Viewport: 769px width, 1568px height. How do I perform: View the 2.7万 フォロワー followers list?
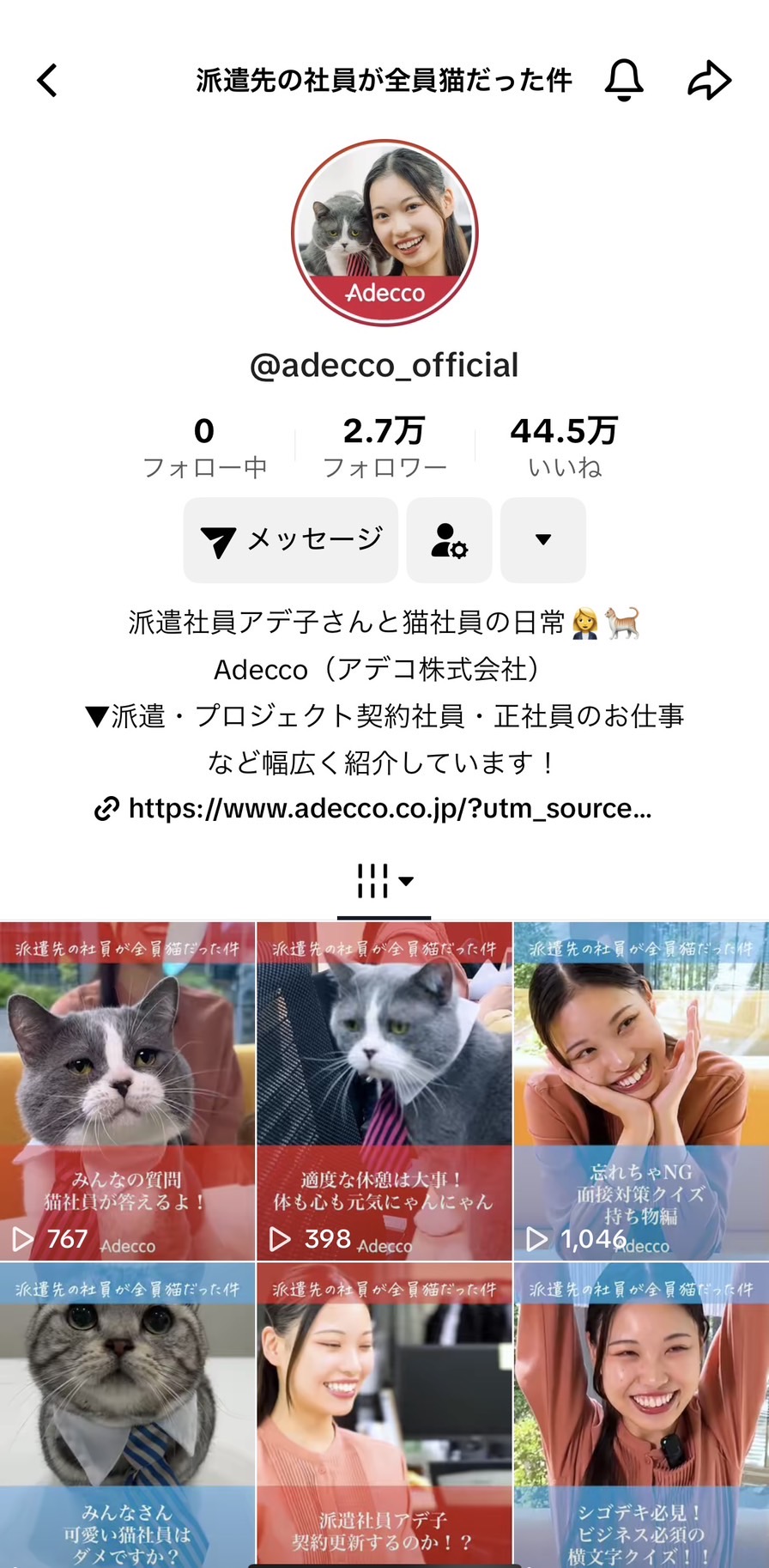384,447
